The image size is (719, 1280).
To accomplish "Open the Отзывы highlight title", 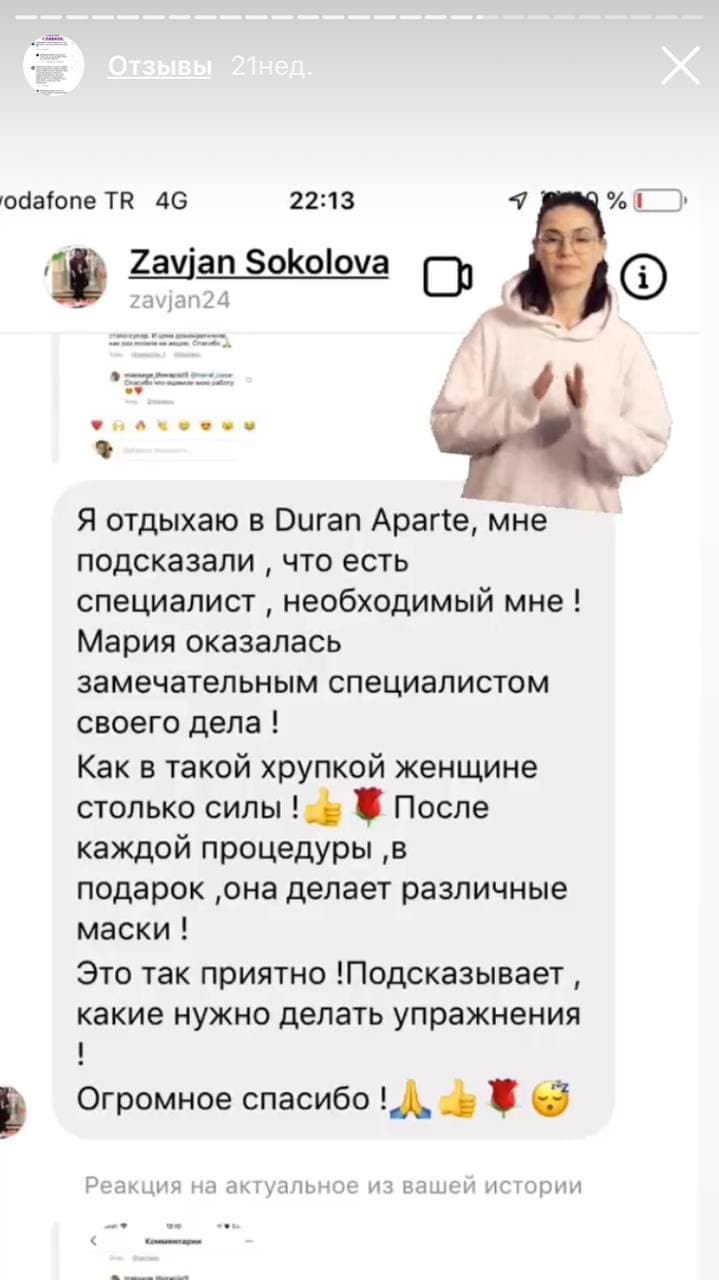I will click(160, 67).
